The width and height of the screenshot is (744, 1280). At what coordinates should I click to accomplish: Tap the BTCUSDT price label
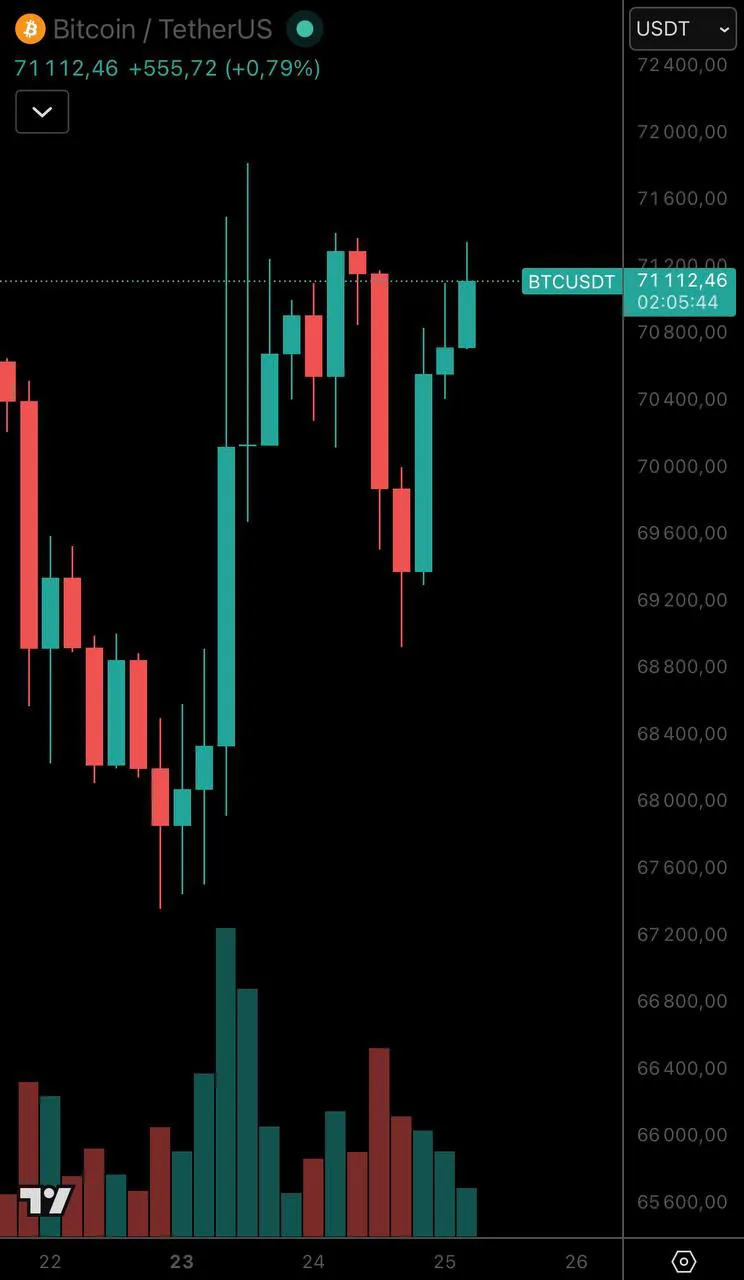571,282
